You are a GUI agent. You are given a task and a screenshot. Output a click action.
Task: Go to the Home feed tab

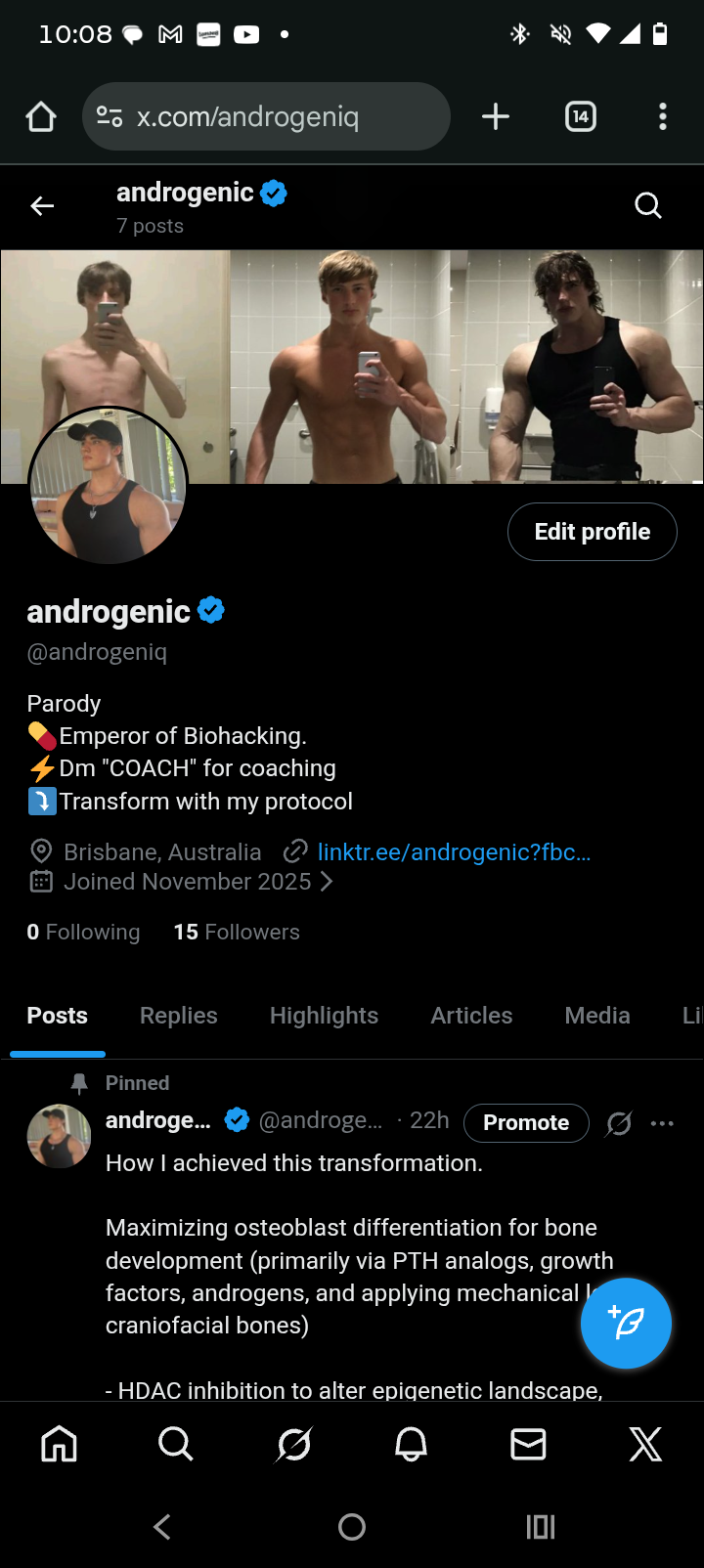pos(59,1444)
